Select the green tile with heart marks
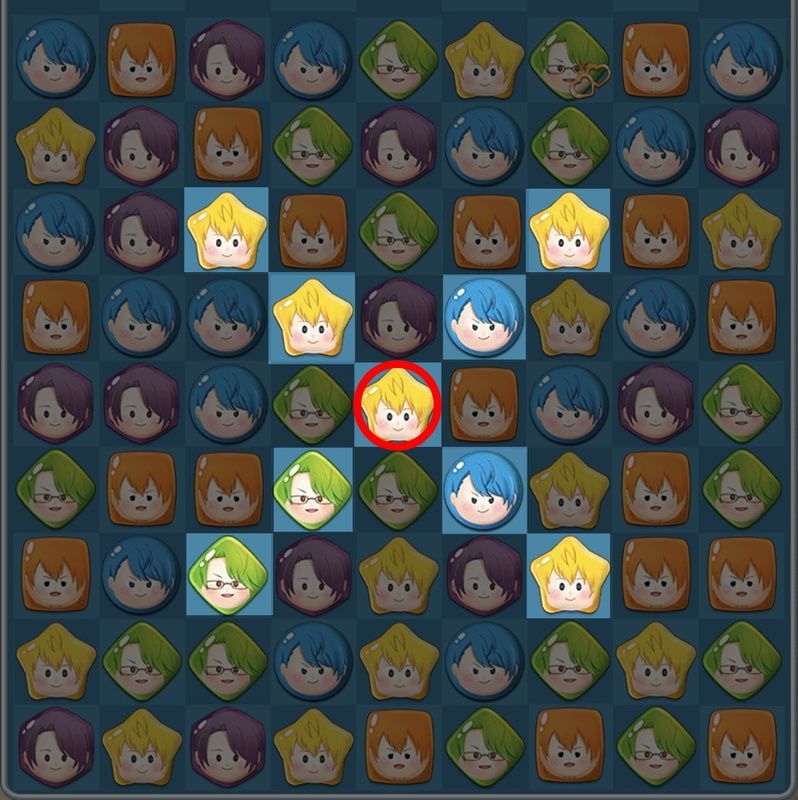This screenshot has height=800, width=798. point(569,59)
